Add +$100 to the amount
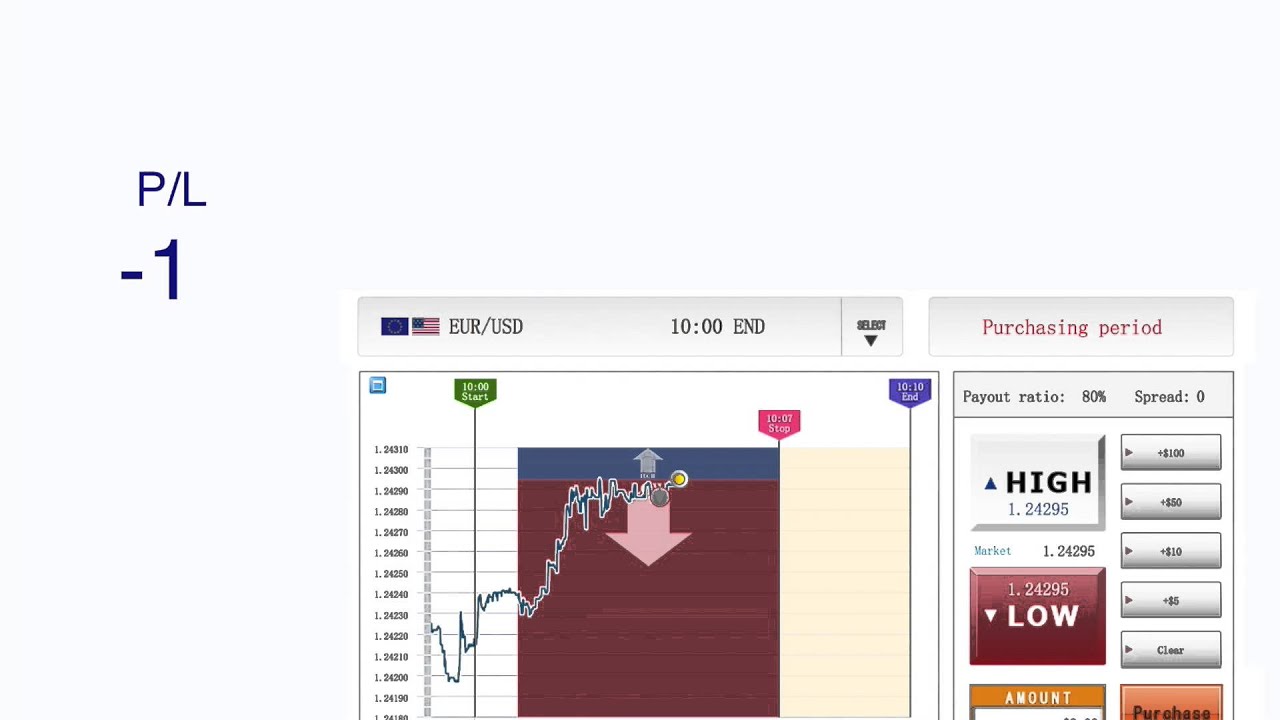This screenshot has width=1280, height=720. [x=1170, y=453]
